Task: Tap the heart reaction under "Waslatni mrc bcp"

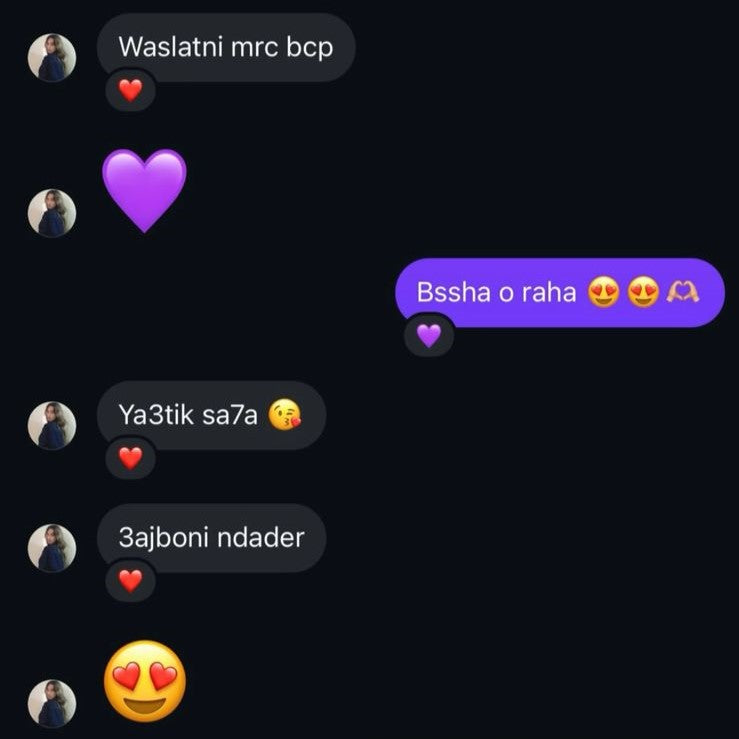Action: [x=130, y=91]
